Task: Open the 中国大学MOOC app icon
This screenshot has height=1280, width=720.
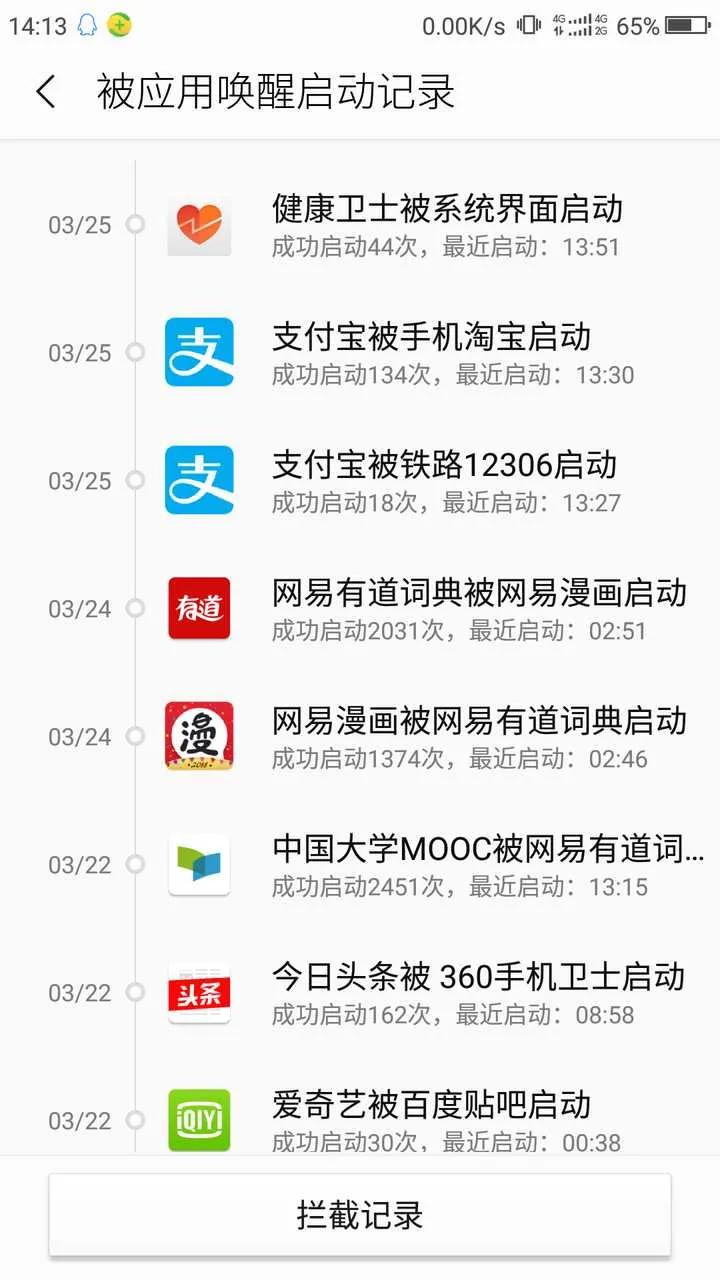Action: point(198,864)
